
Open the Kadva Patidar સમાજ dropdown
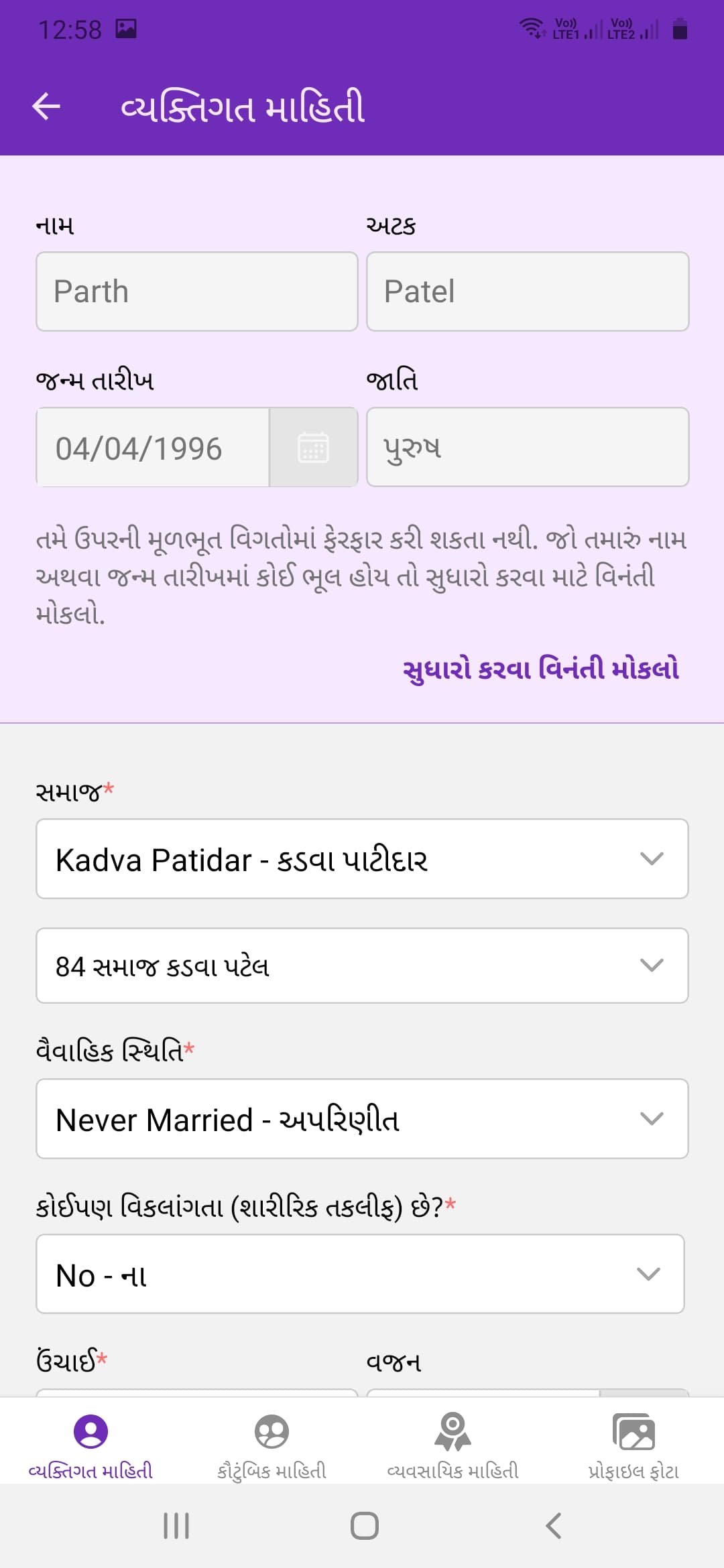pos(362,858)
